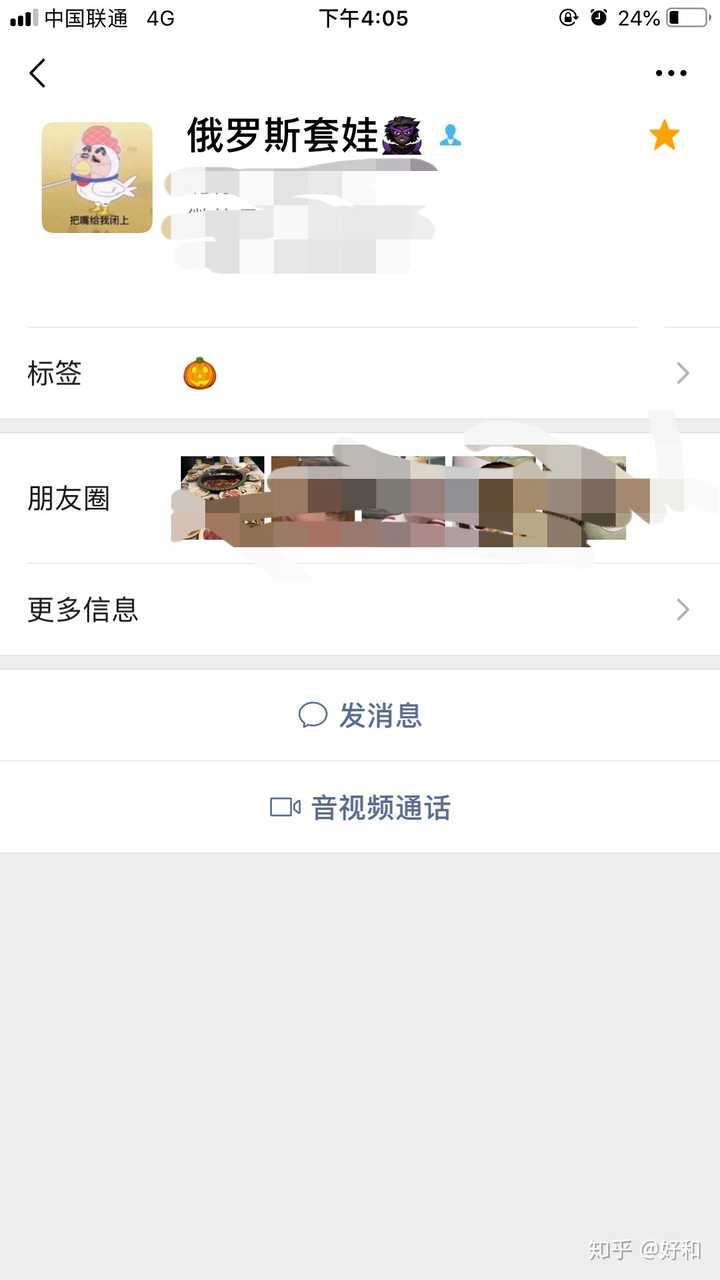
Task: Tap the chat bubble icon beside 发消息
Action: click(315, 715)
